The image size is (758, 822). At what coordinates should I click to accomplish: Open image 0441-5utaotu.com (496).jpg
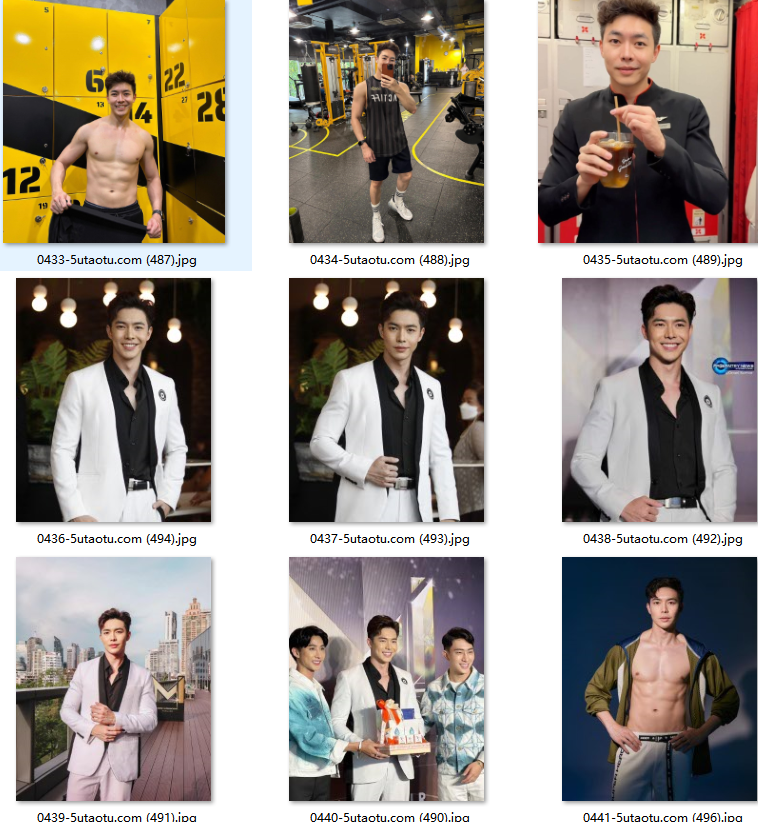point(660,679)
